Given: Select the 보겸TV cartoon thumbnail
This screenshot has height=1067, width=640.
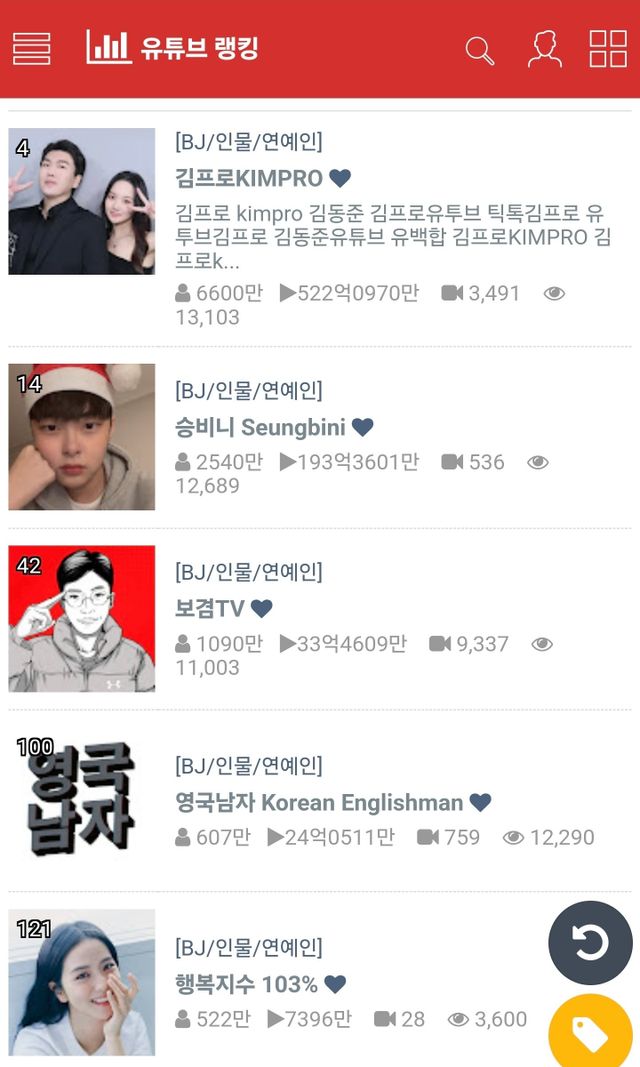Looking at the screenshot, I should click(x=82, y=619).
